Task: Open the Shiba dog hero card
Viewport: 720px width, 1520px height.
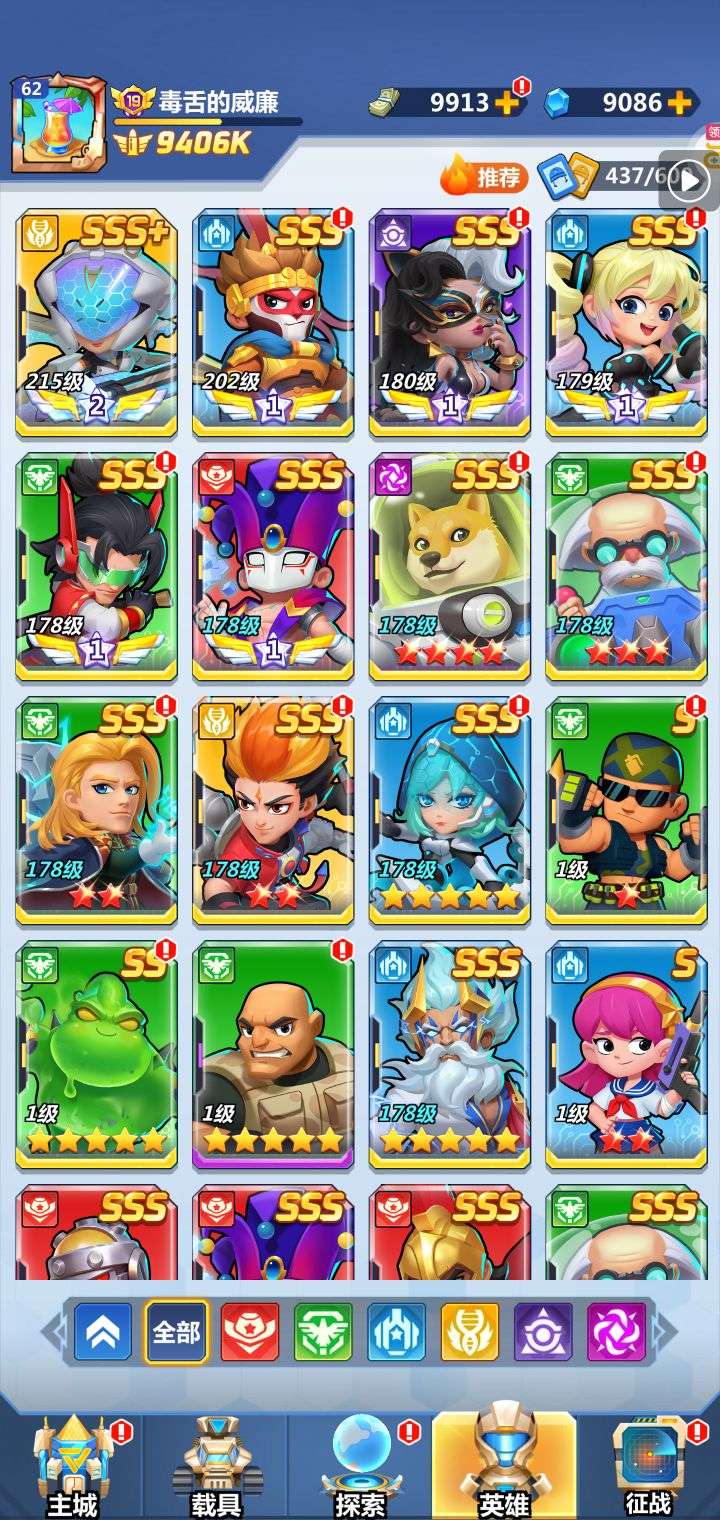Action: click(x=449, y=566)
